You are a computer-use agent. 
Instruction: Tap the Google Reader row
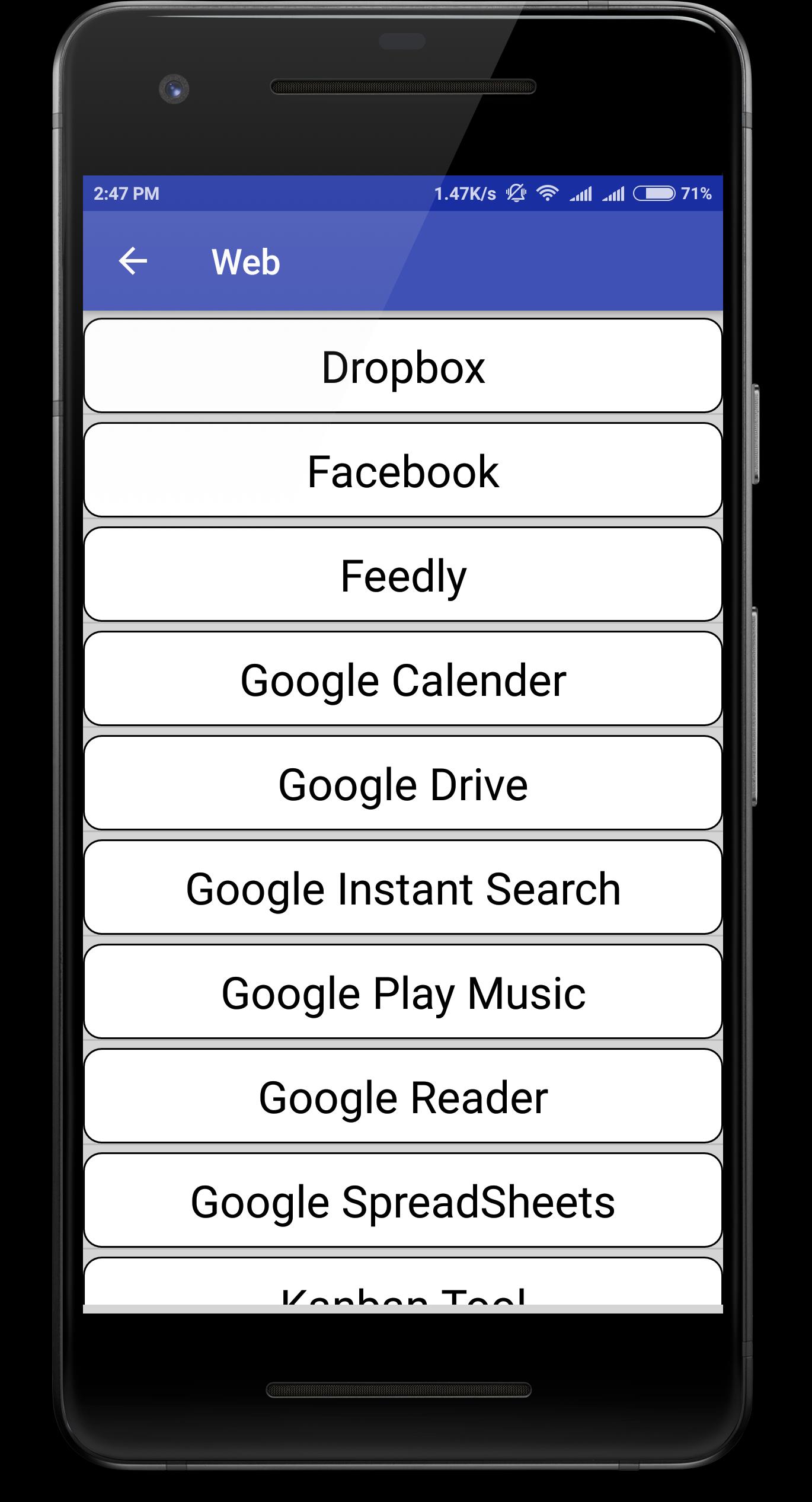tap(403, 1096)
